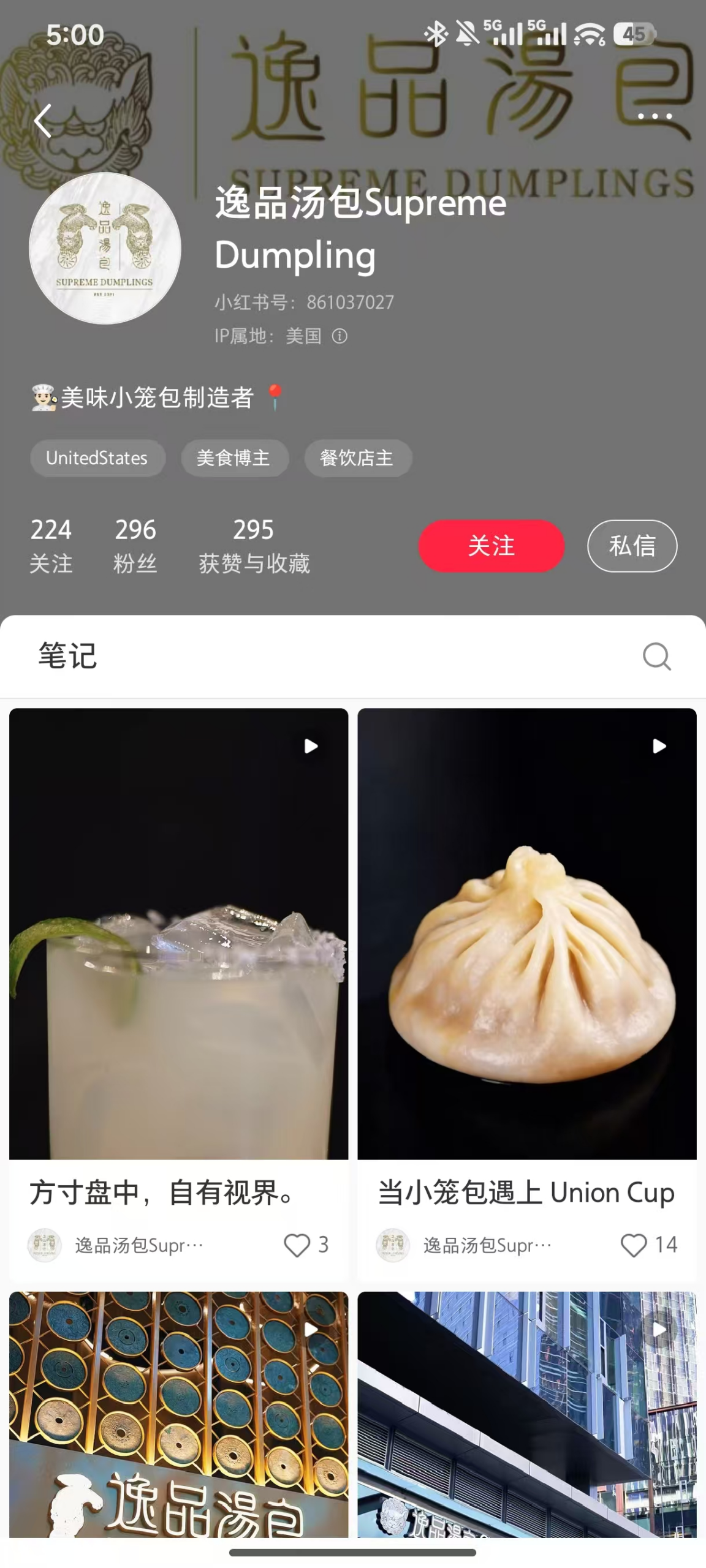Send a private message via 私信
706x1568 pixels.
click(632, 546)
